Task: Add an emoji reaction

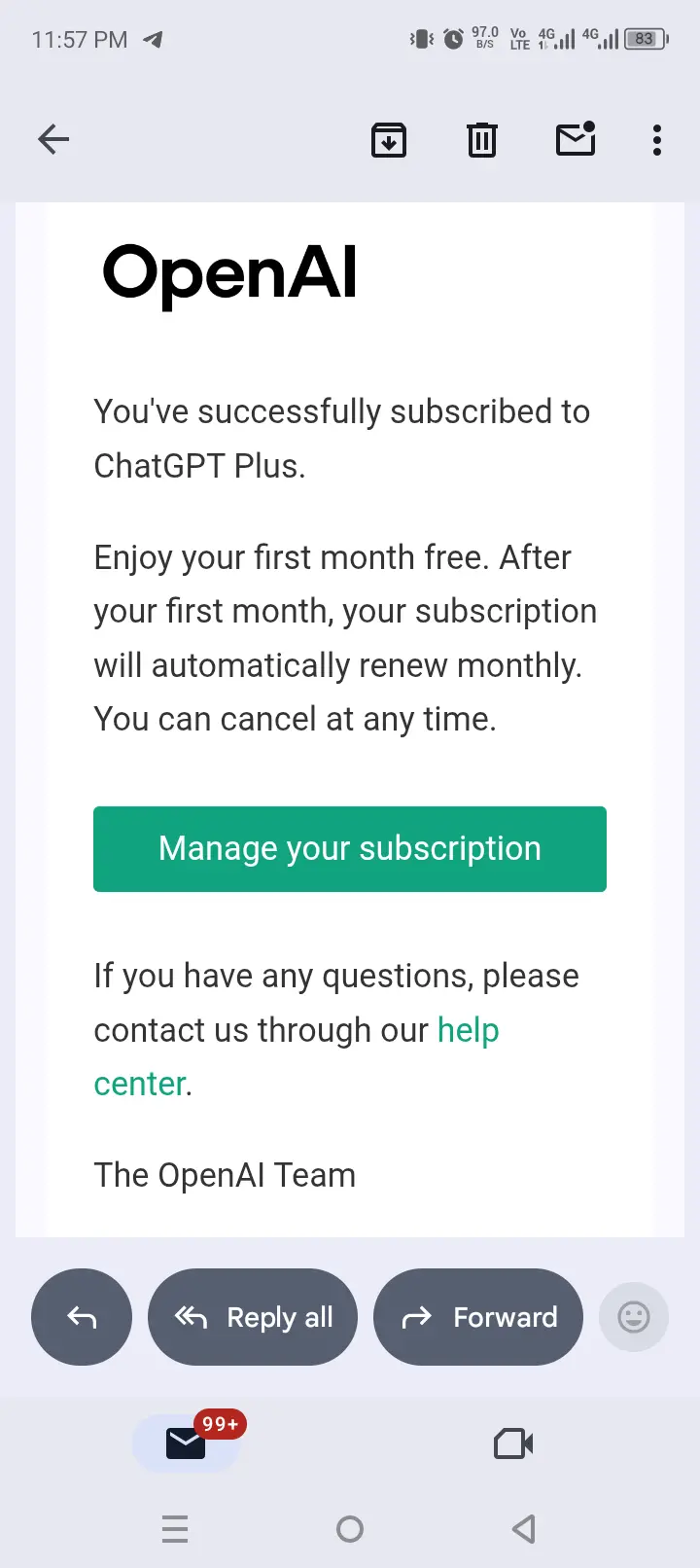Action: point(634,1317)
